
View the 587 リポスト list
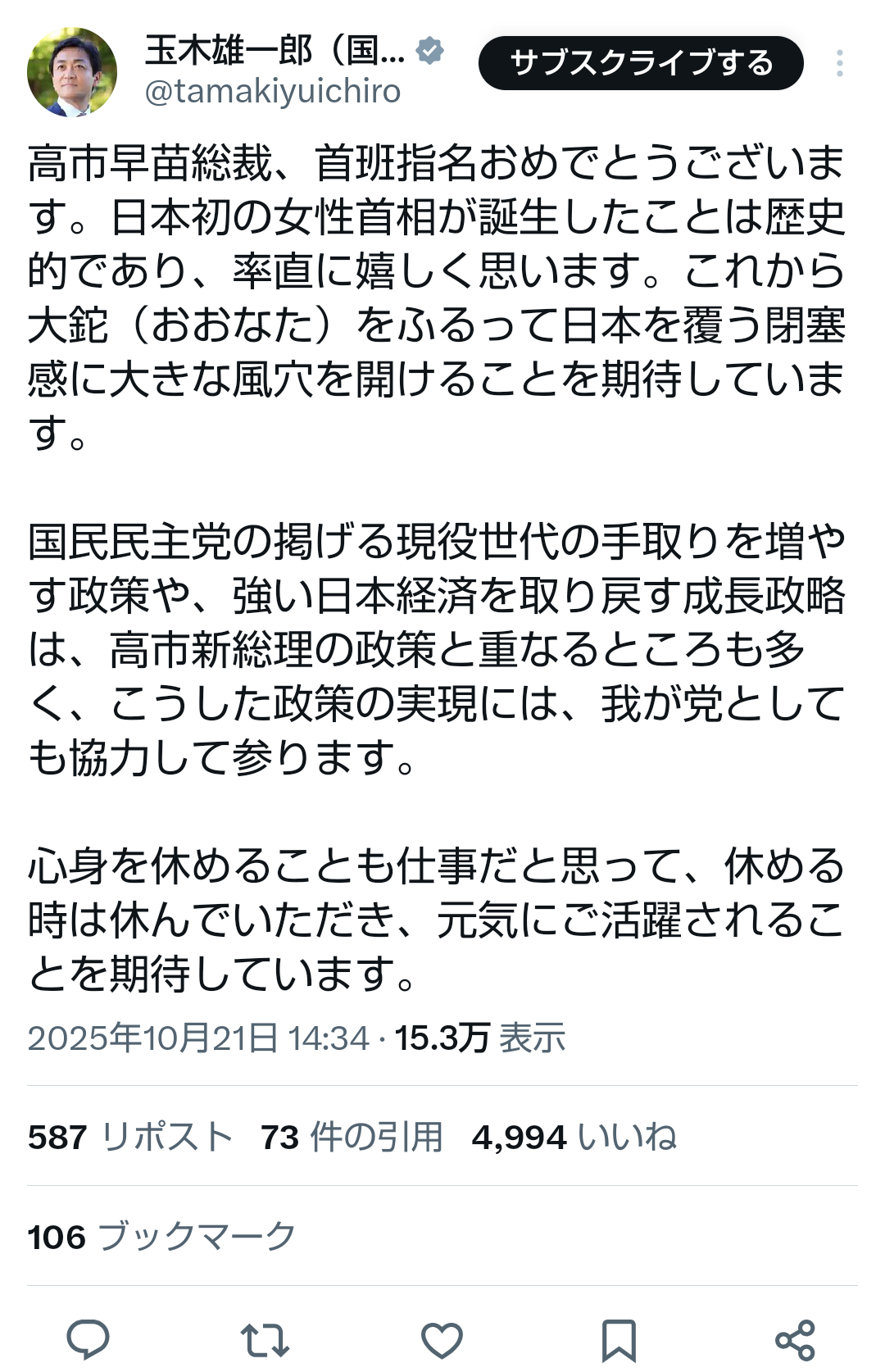click(x=130, y=1137)
